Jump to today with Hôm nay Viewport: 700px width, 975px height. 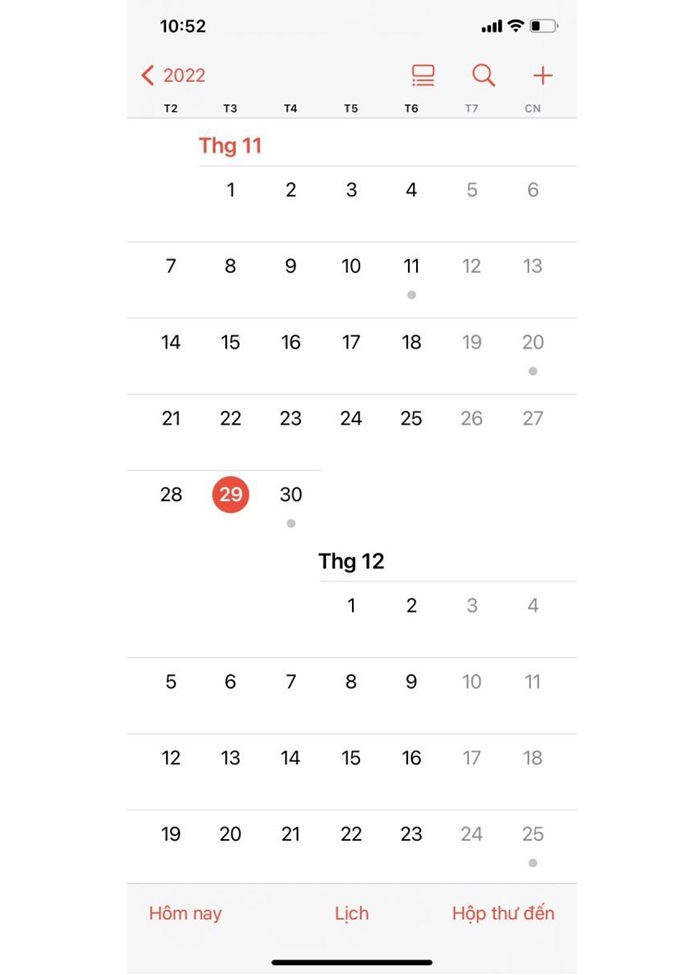[x=185, y=913]
